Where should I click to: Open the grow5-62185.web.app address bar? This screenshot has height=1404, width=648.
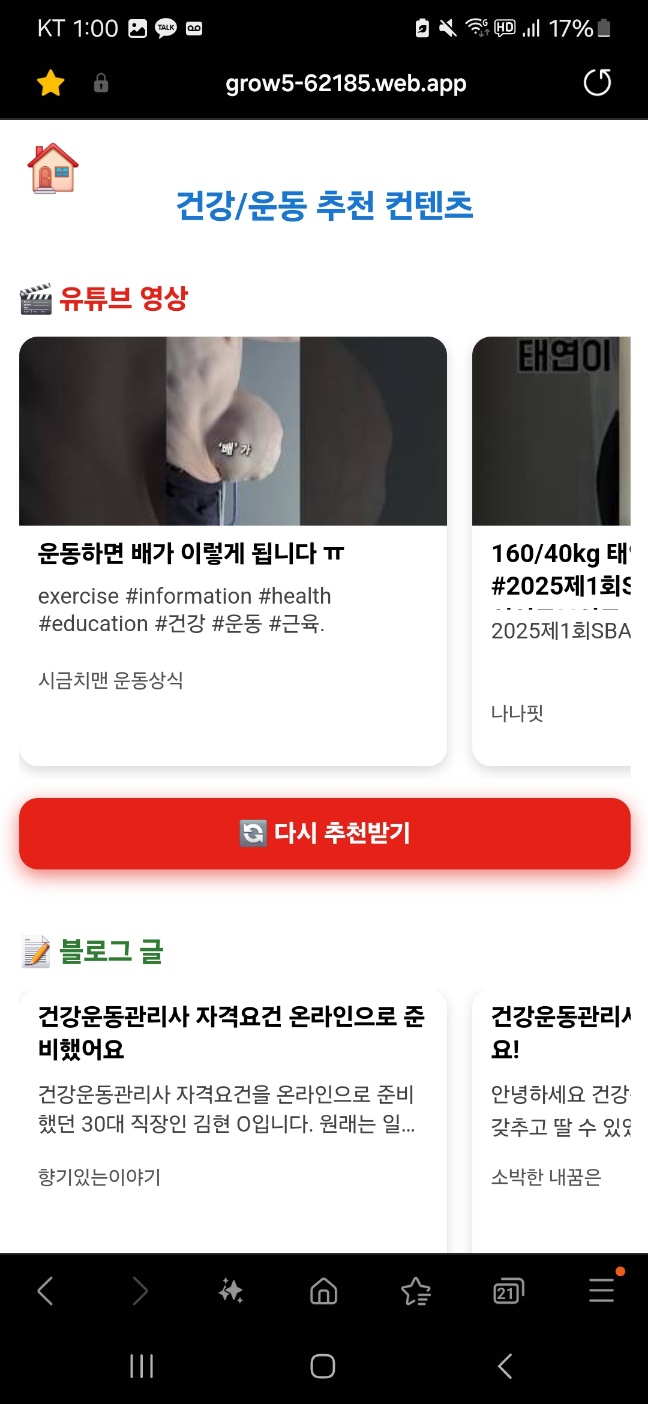(345, 84)
